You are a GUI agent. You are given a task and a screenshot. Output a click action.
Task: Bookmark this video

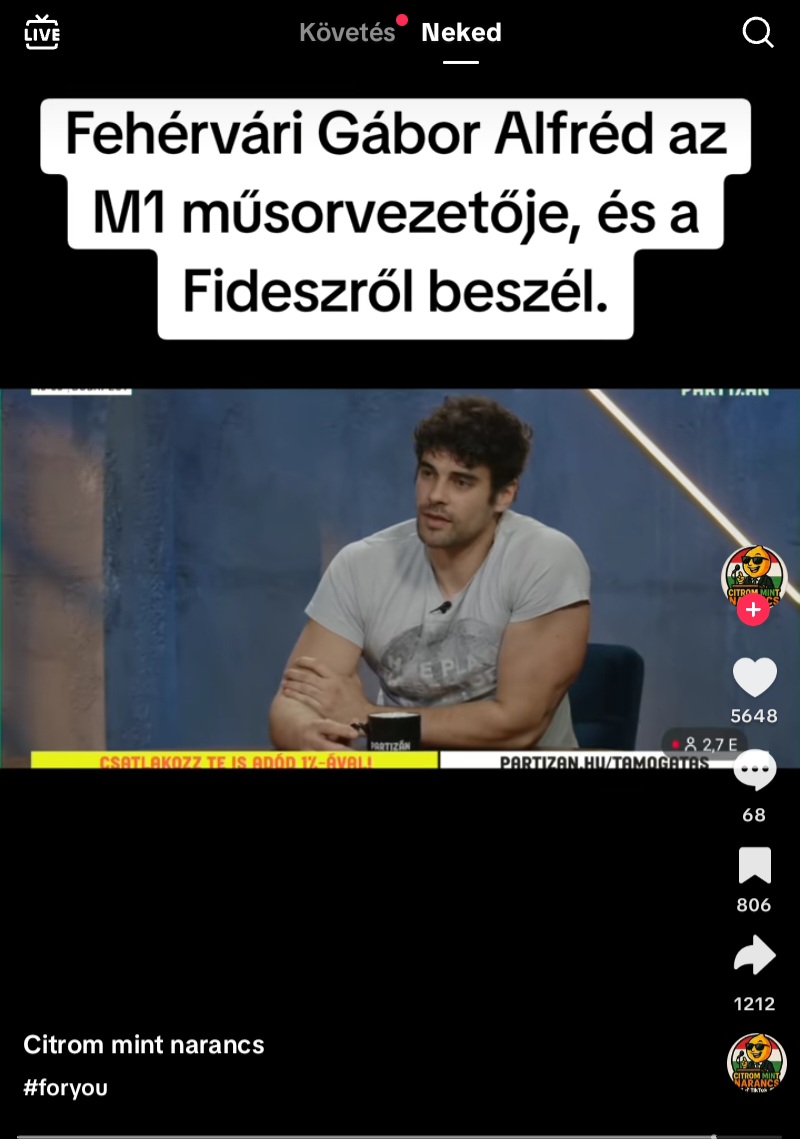pyautogui.click(x=754, y=866)
